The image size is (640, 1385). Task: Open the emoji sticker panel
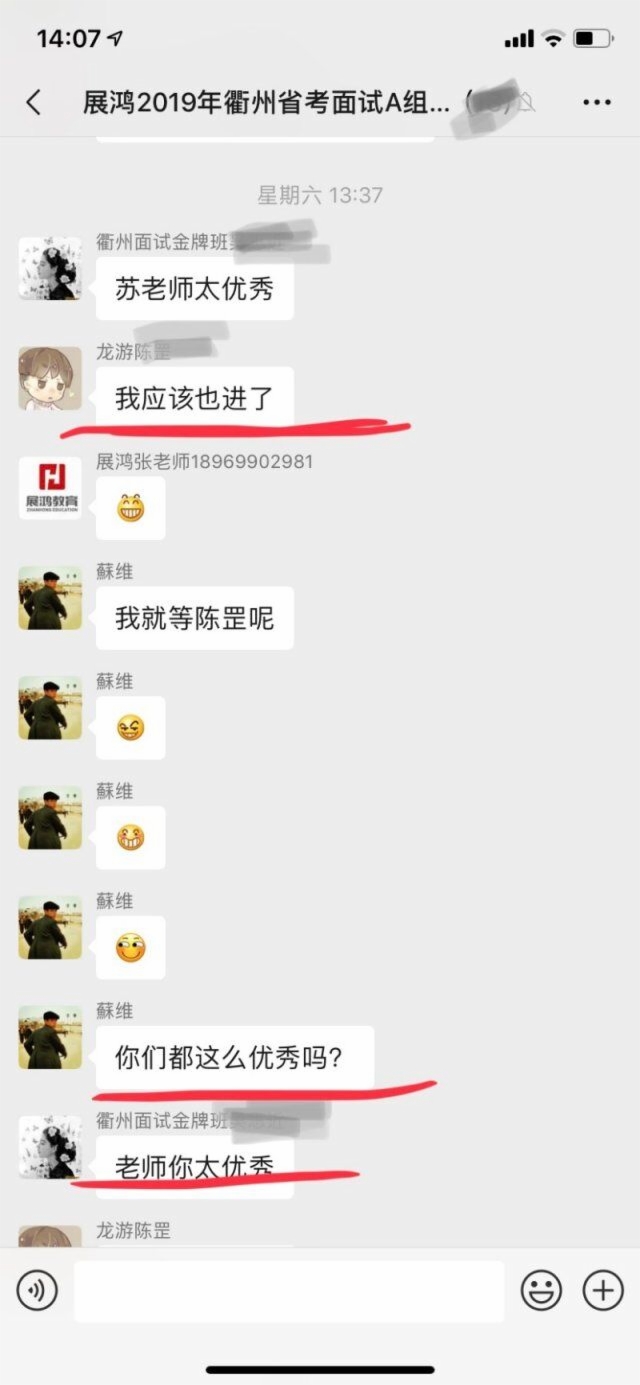pyautogui.click(x=541, y=1291)
